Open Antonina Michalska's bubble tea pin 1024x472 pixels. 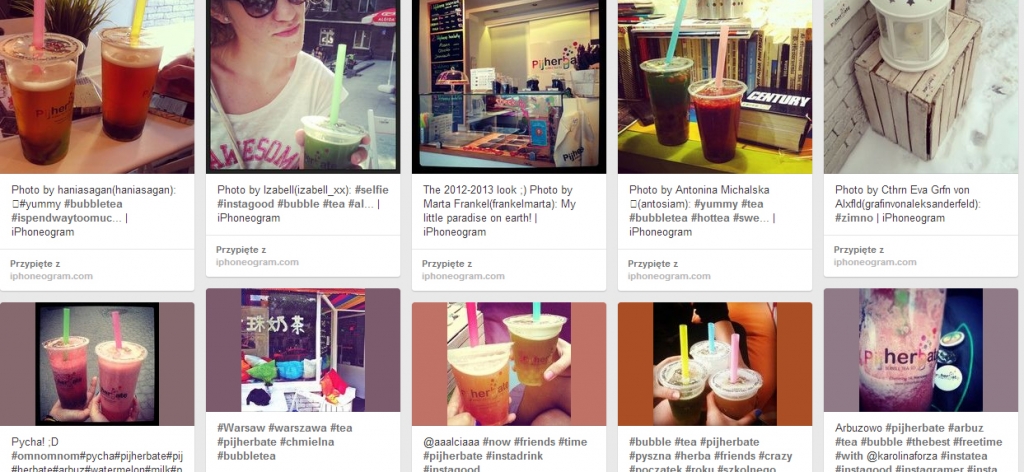pyautogui.click(x=715, y=86)
